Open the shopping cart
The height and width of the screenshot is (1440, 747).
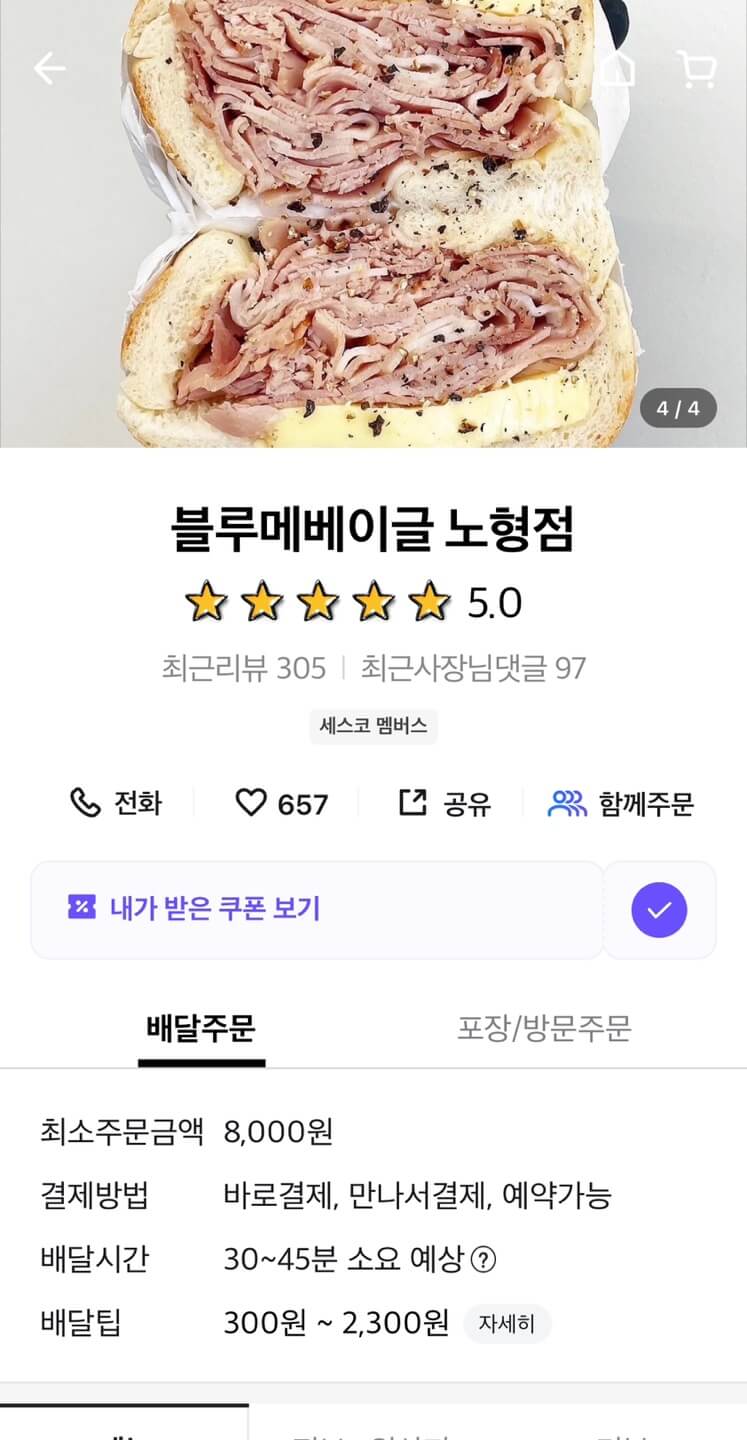696,68
